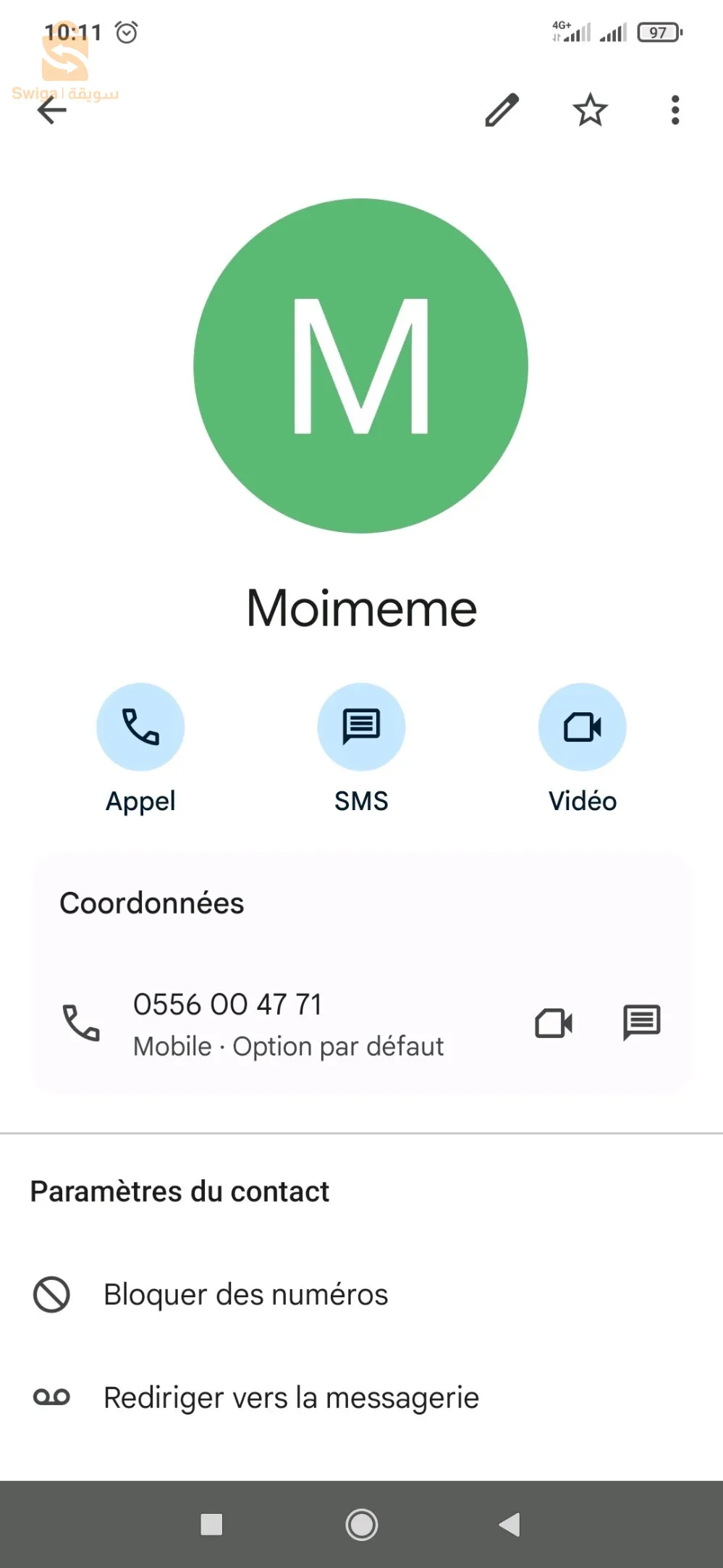Select Rediriger vers la messagerie
The image size is (723, 1568).
click(291, 1397)
